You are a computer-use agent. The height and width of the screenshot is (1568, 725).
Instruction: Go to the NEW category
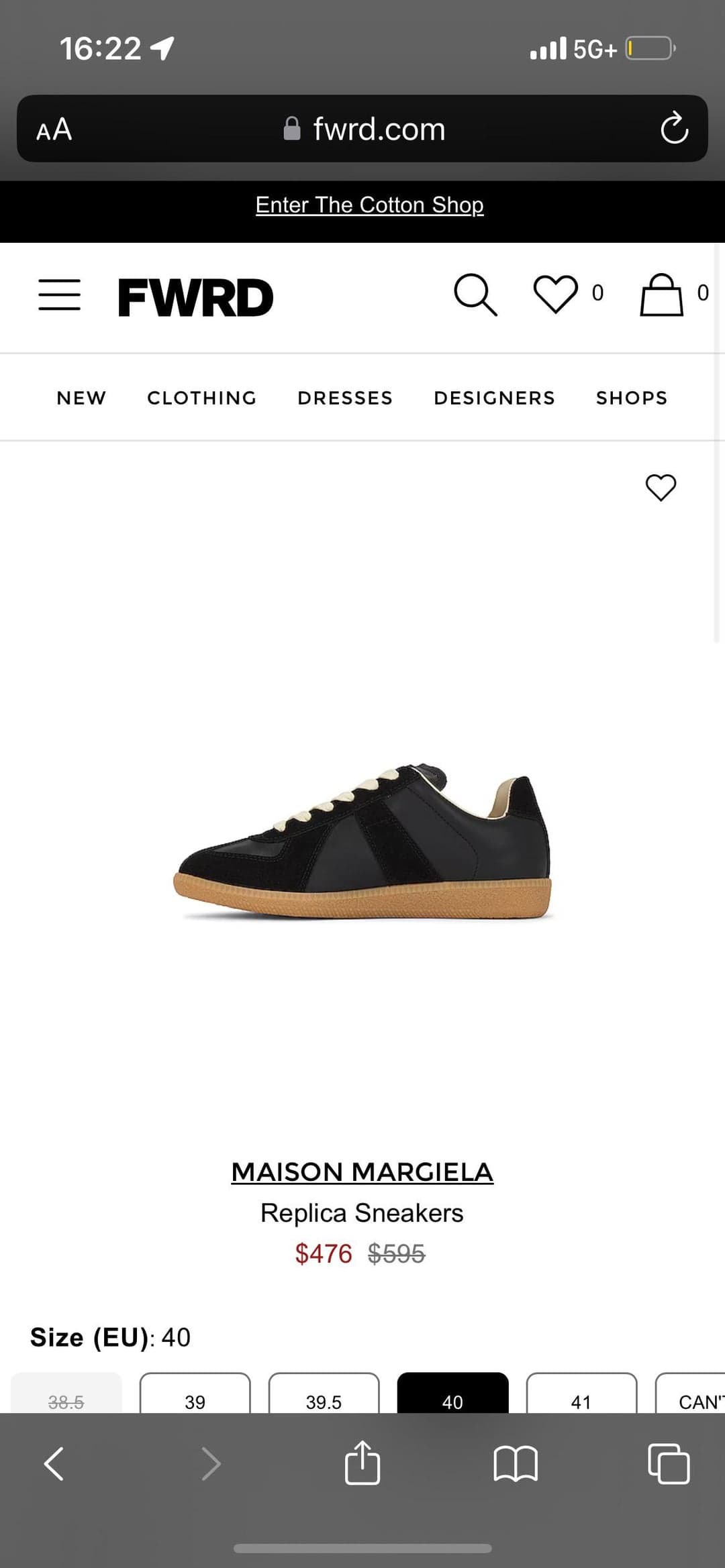[81, 398]
